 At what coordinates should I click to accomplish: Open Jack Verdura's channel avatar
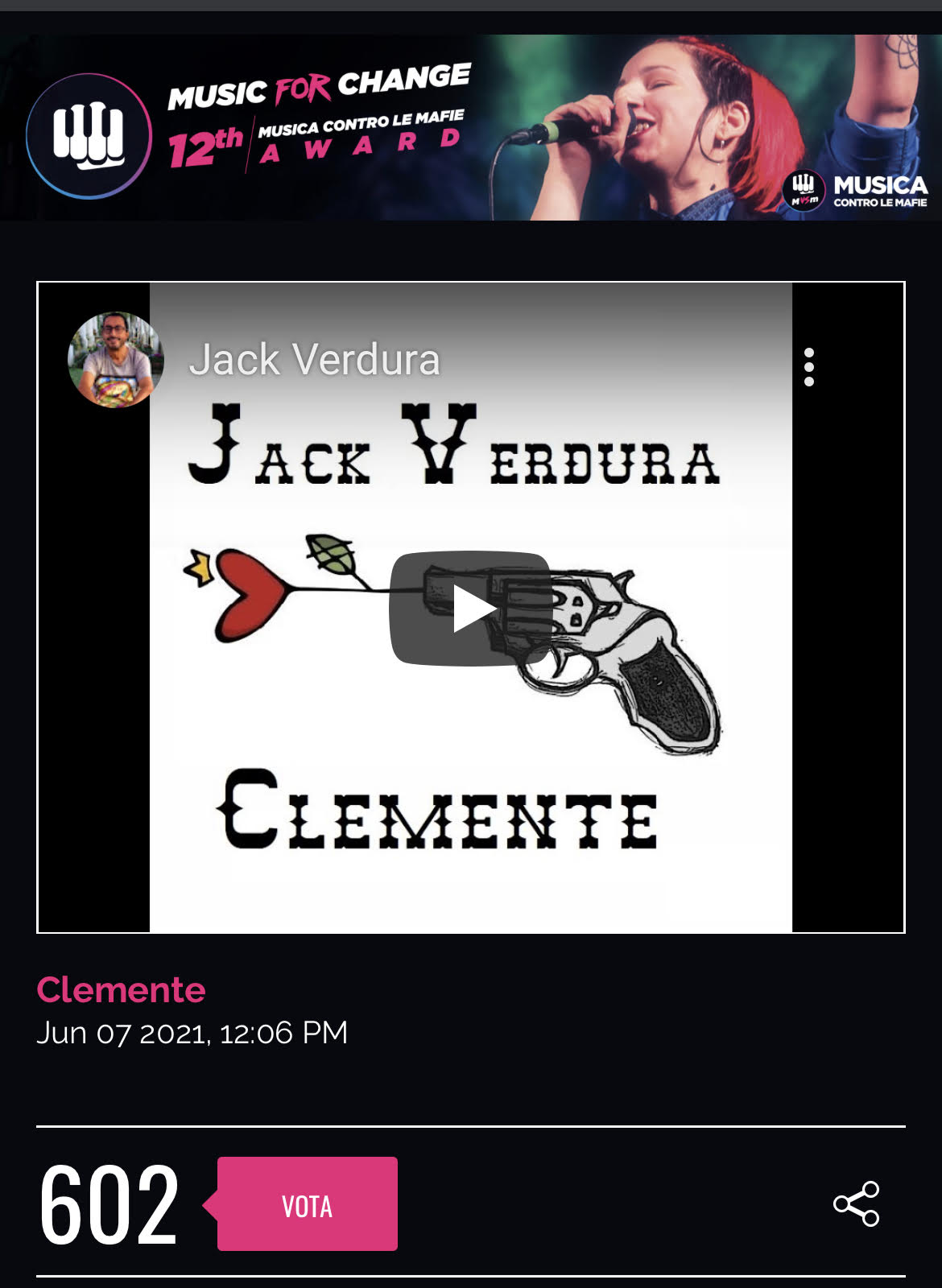click(x=115, y=360)
